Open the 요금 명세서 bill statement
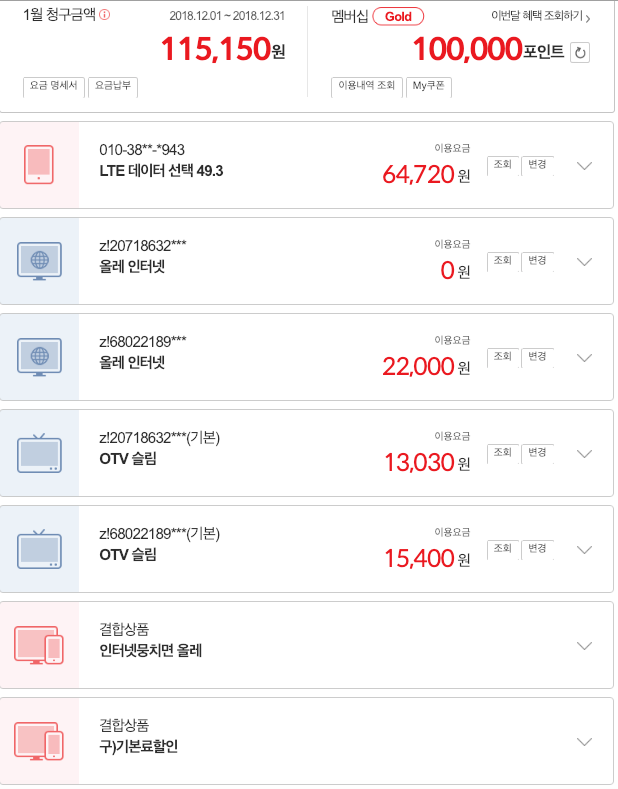 [x=53, y=87]
